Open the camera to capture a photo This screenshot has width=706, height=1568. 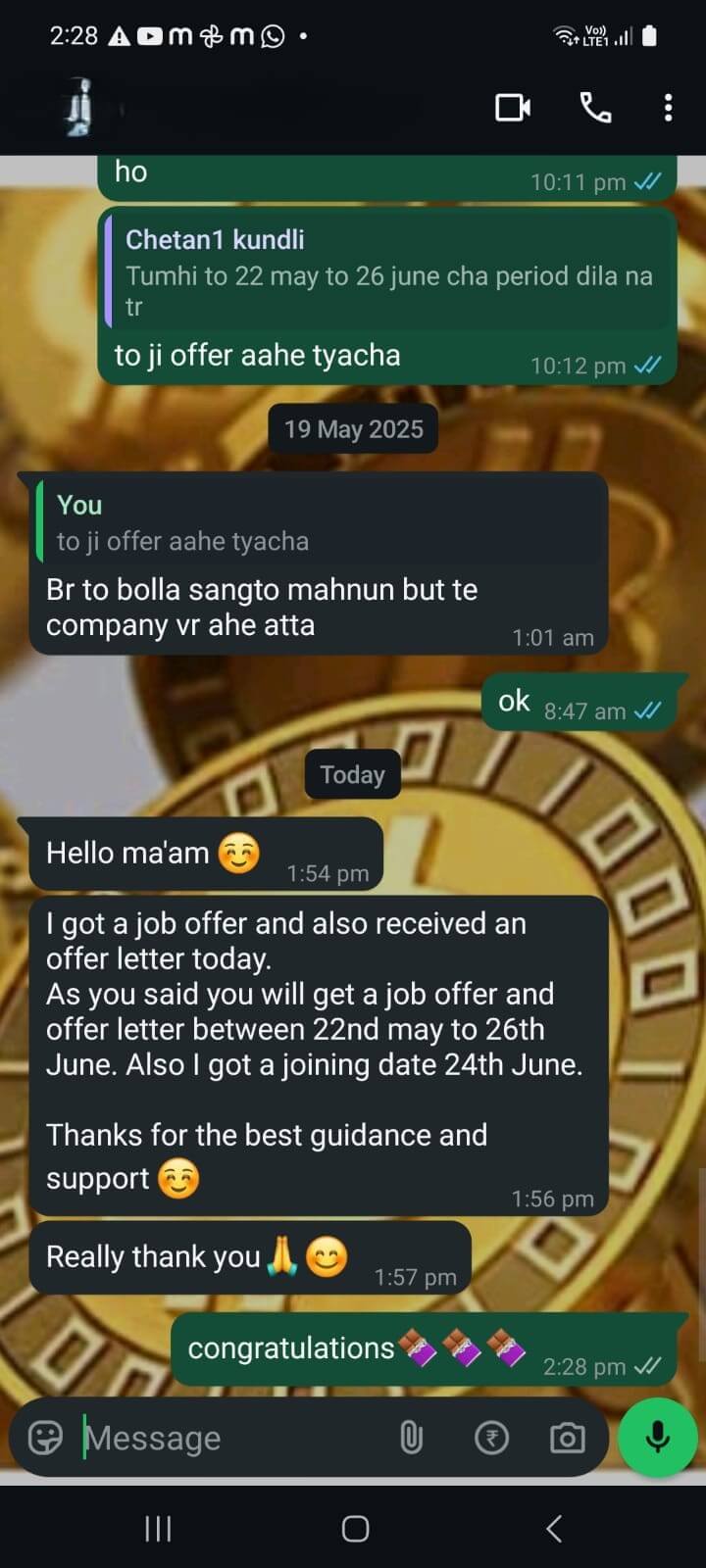pos(569,1438)
